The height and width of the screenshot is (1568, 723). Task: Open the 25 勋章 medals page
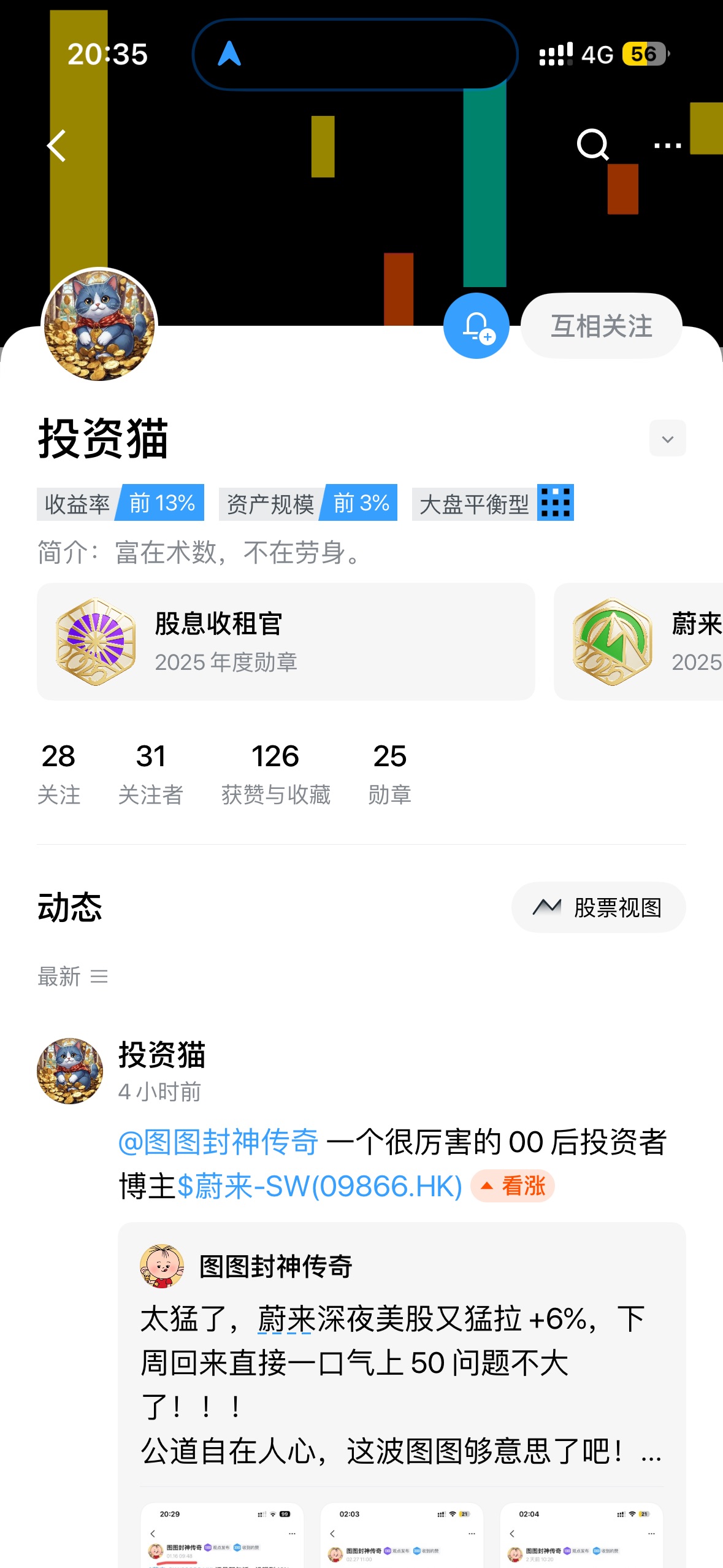pyautogui.click(x=389, y=773)
